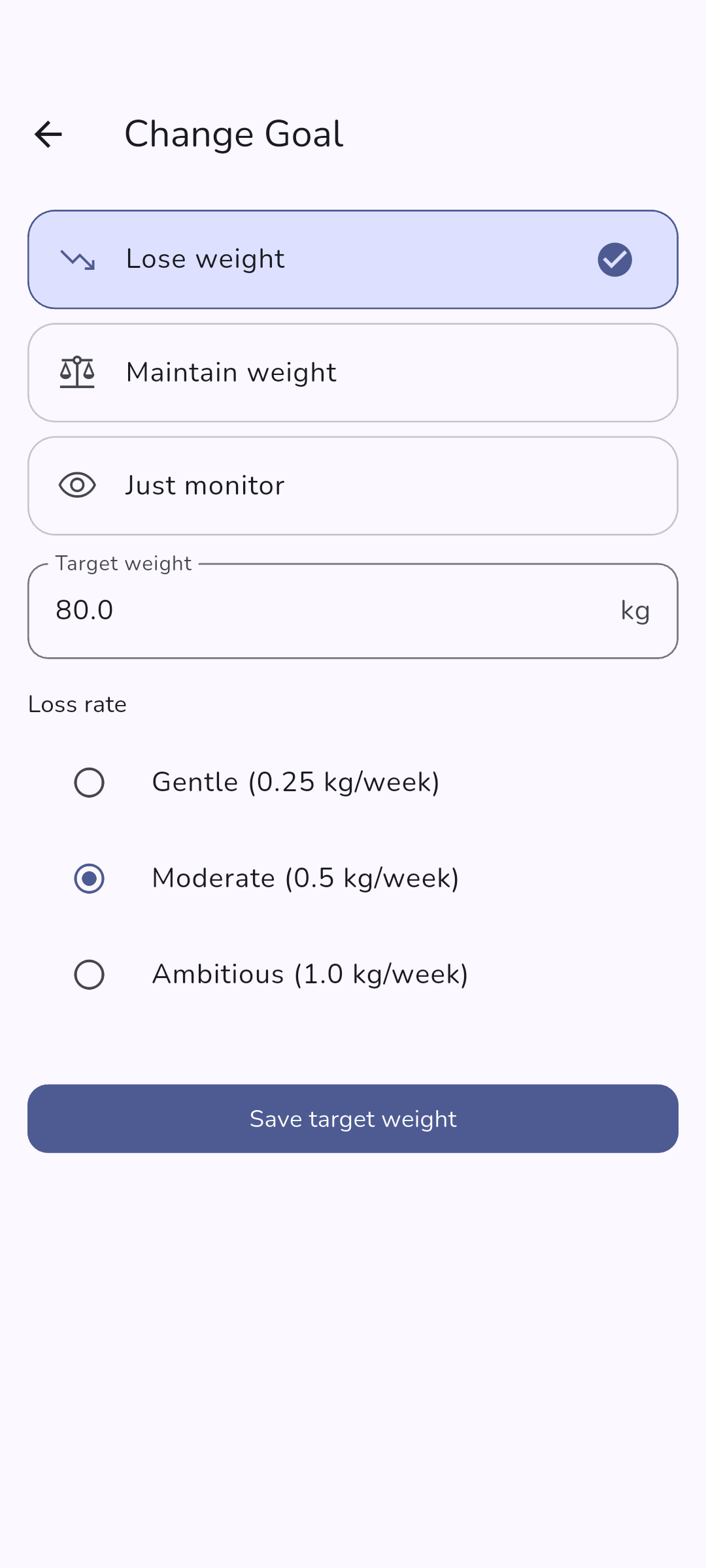Click the kg unit label in the weight field
The image size is (706, 1568).
tap(635, 610)
